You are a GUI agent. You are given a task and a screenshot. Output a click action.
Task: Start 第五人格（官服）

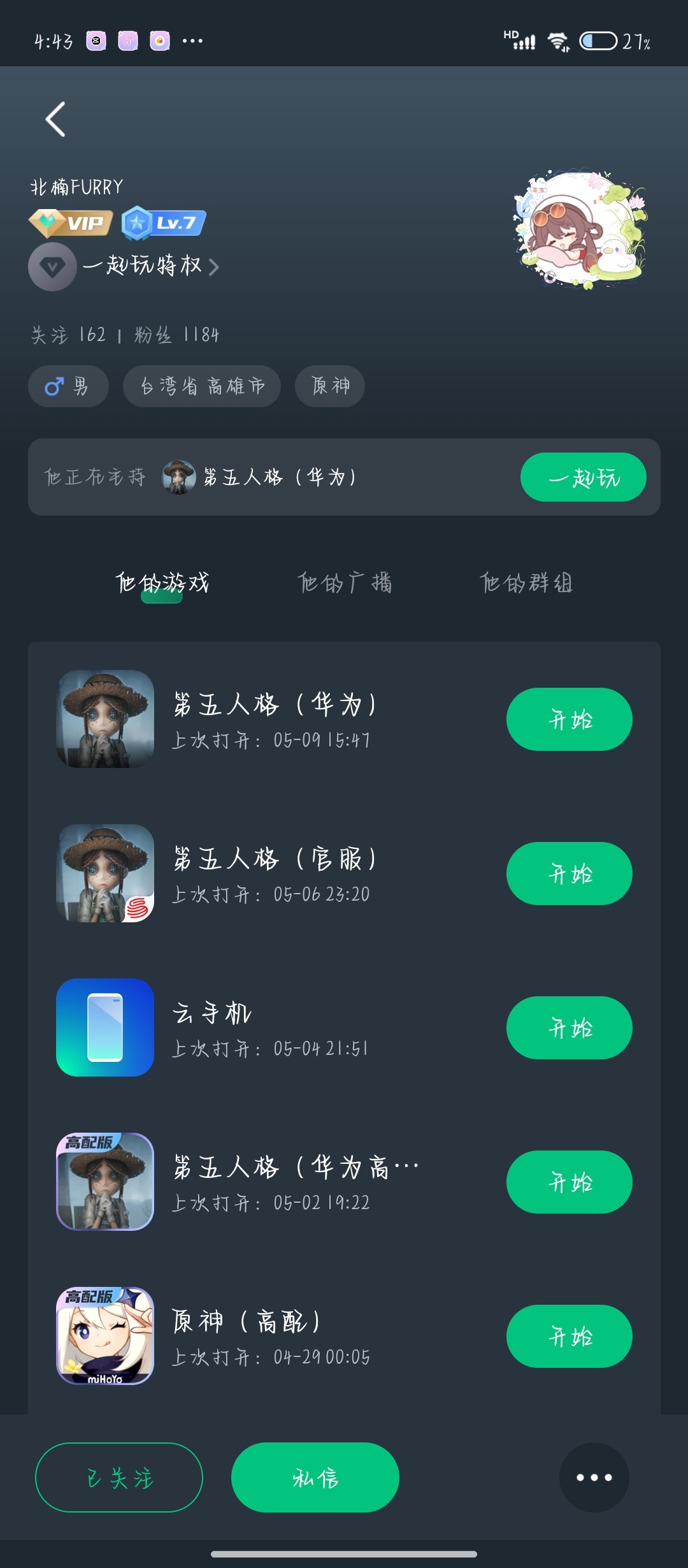569,874
